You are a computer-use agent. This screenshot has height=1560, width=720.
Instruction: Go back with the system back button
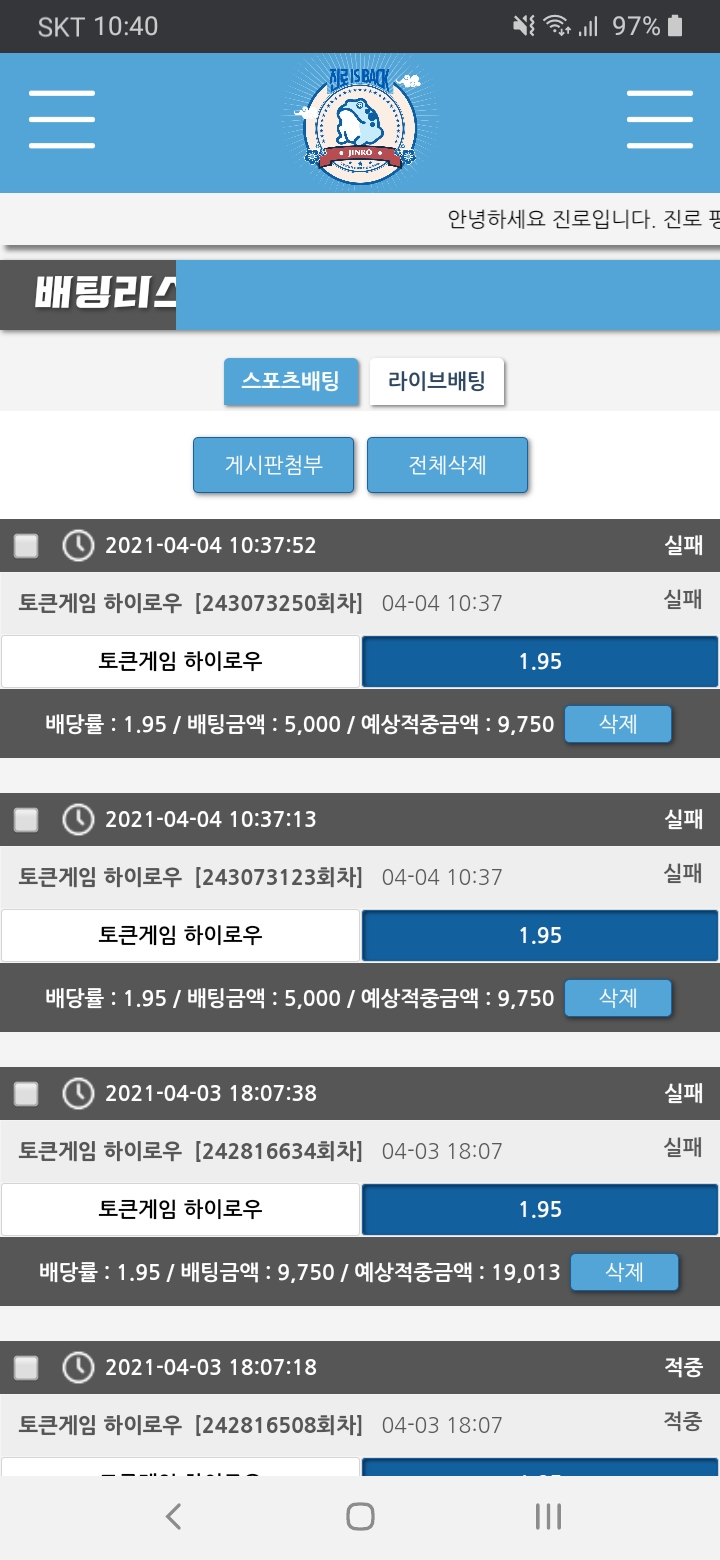[173, 1517]
